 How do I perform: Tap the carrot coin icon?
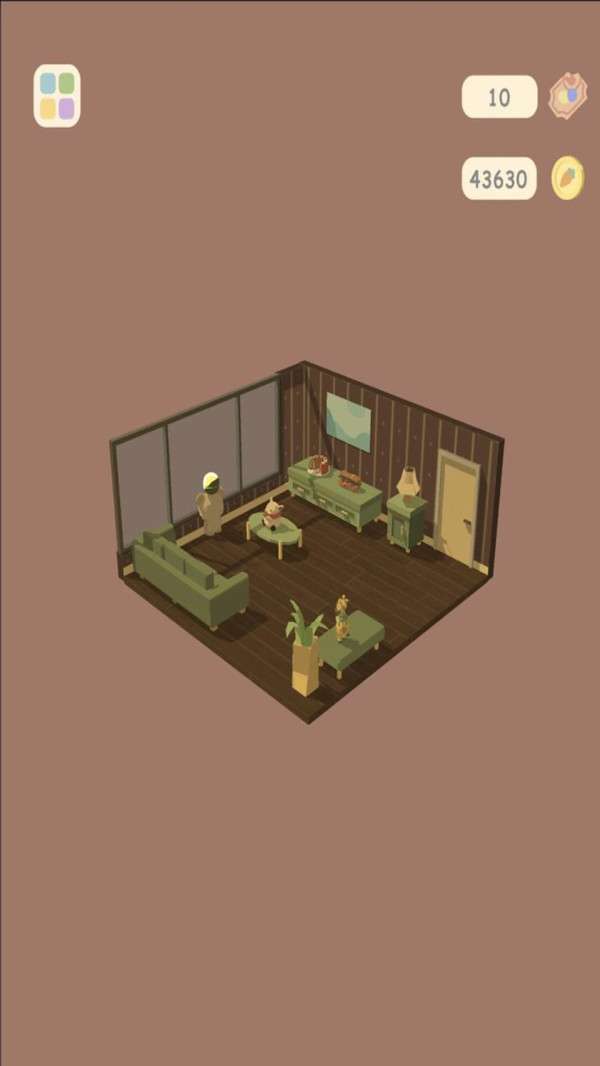[567, 178]
